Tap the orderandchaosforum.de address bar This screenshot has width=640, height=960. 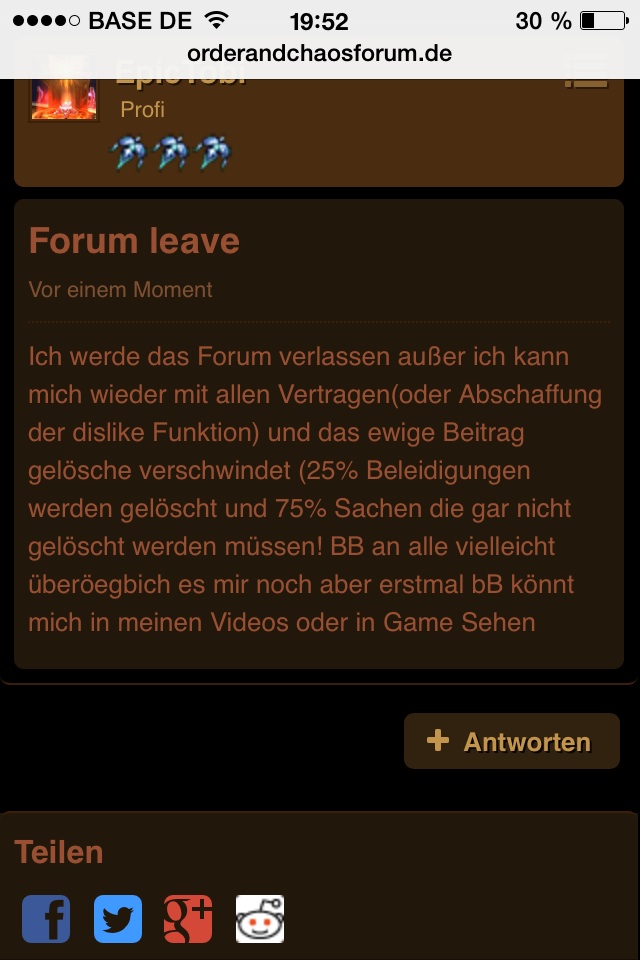click(320, 53)
